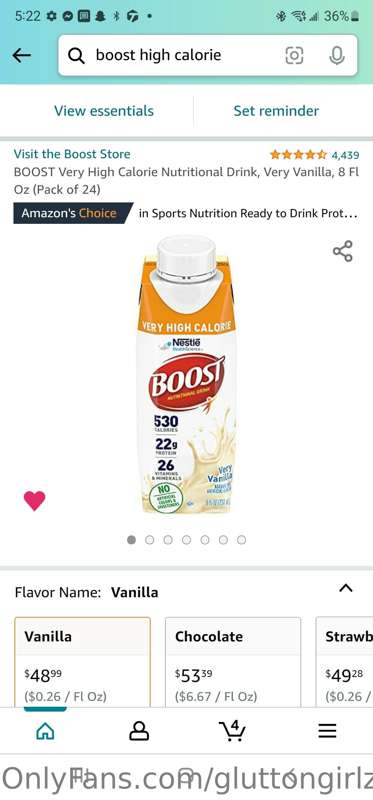Go back using the arrow icon

coord(22,55)
